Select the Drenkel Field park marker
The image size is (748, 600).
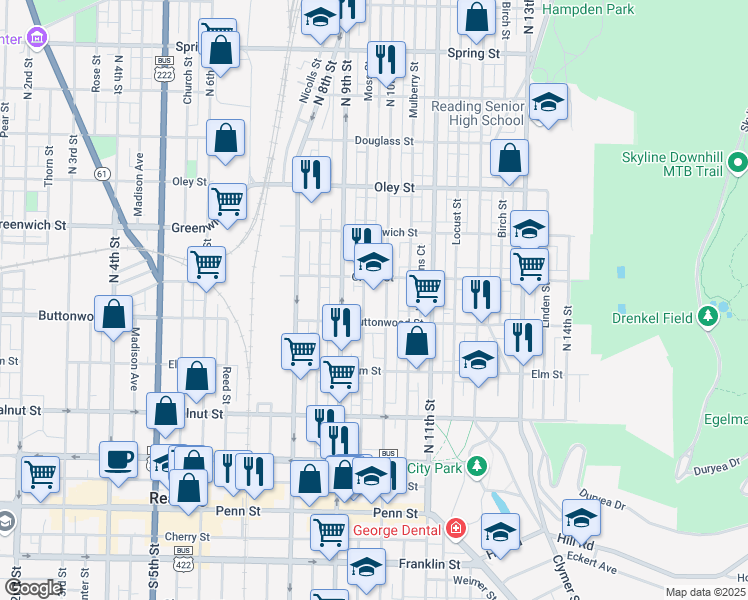pyautogui.click(x=709, y=318)
